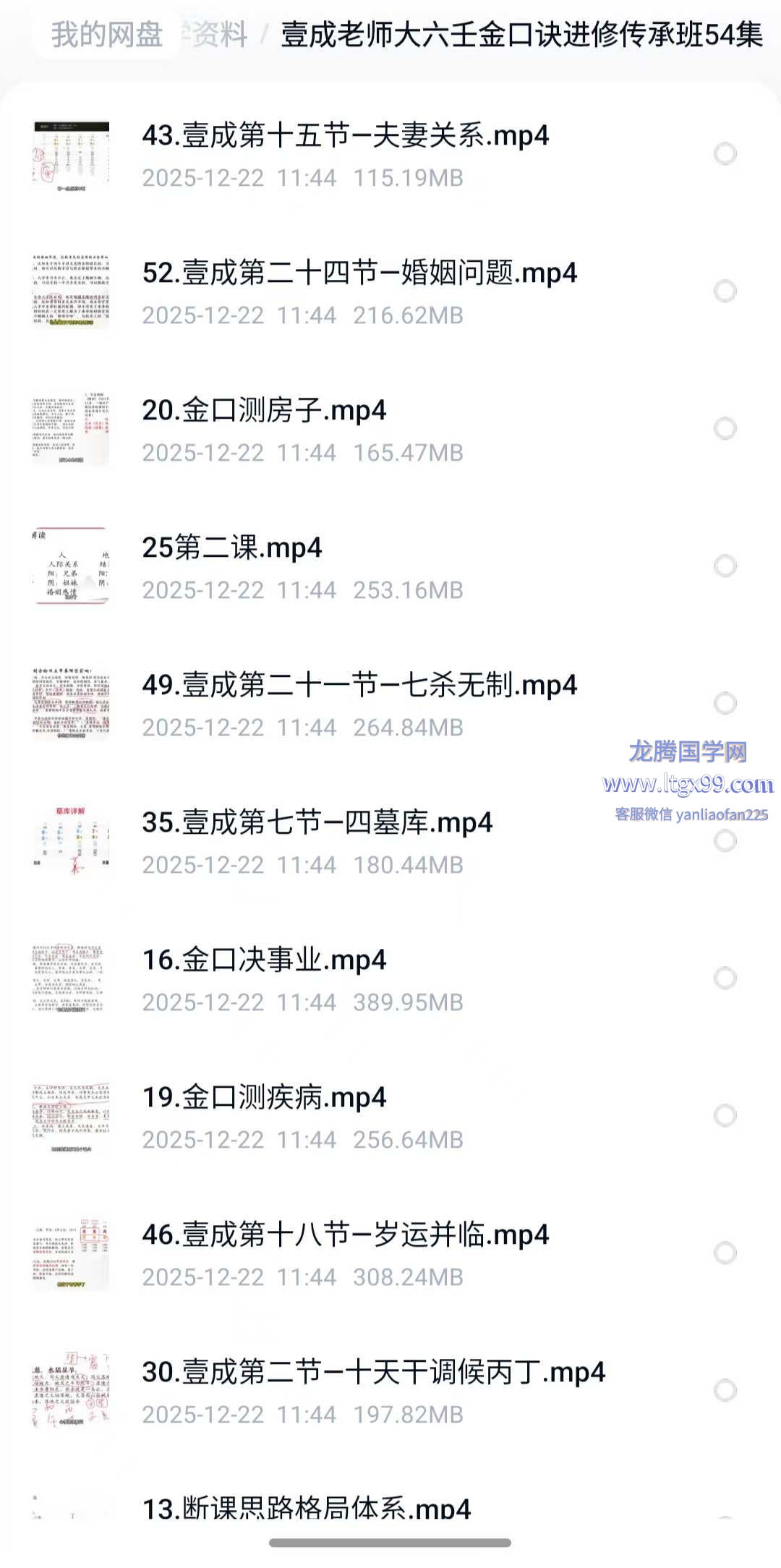
Task: Play 49.壹成第二十一节—七杀无制.mp4
Action: click(x=359, y=686)
